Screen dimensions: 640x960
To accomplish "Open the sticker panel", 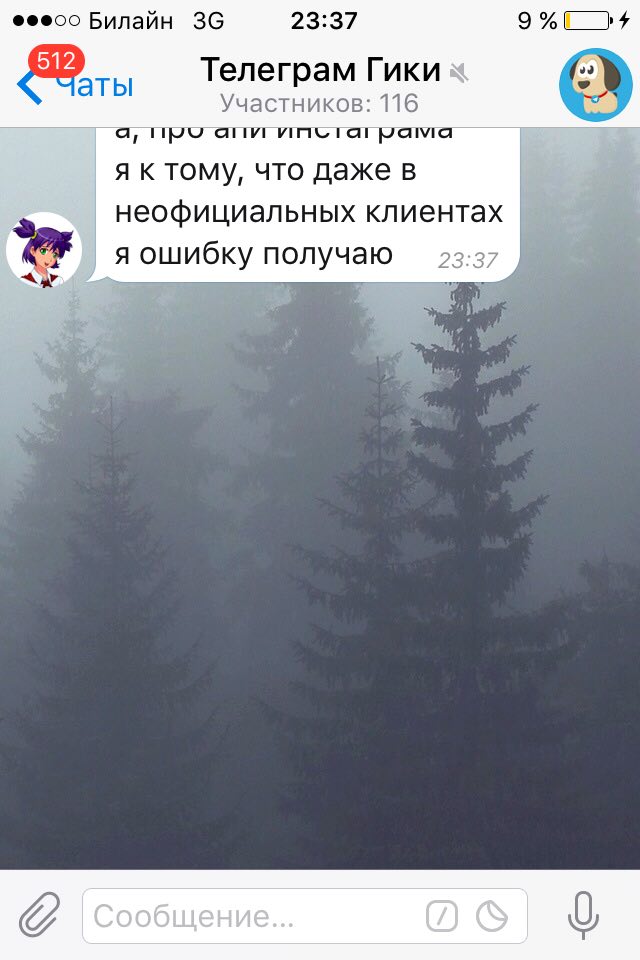I will coord(491,915).
